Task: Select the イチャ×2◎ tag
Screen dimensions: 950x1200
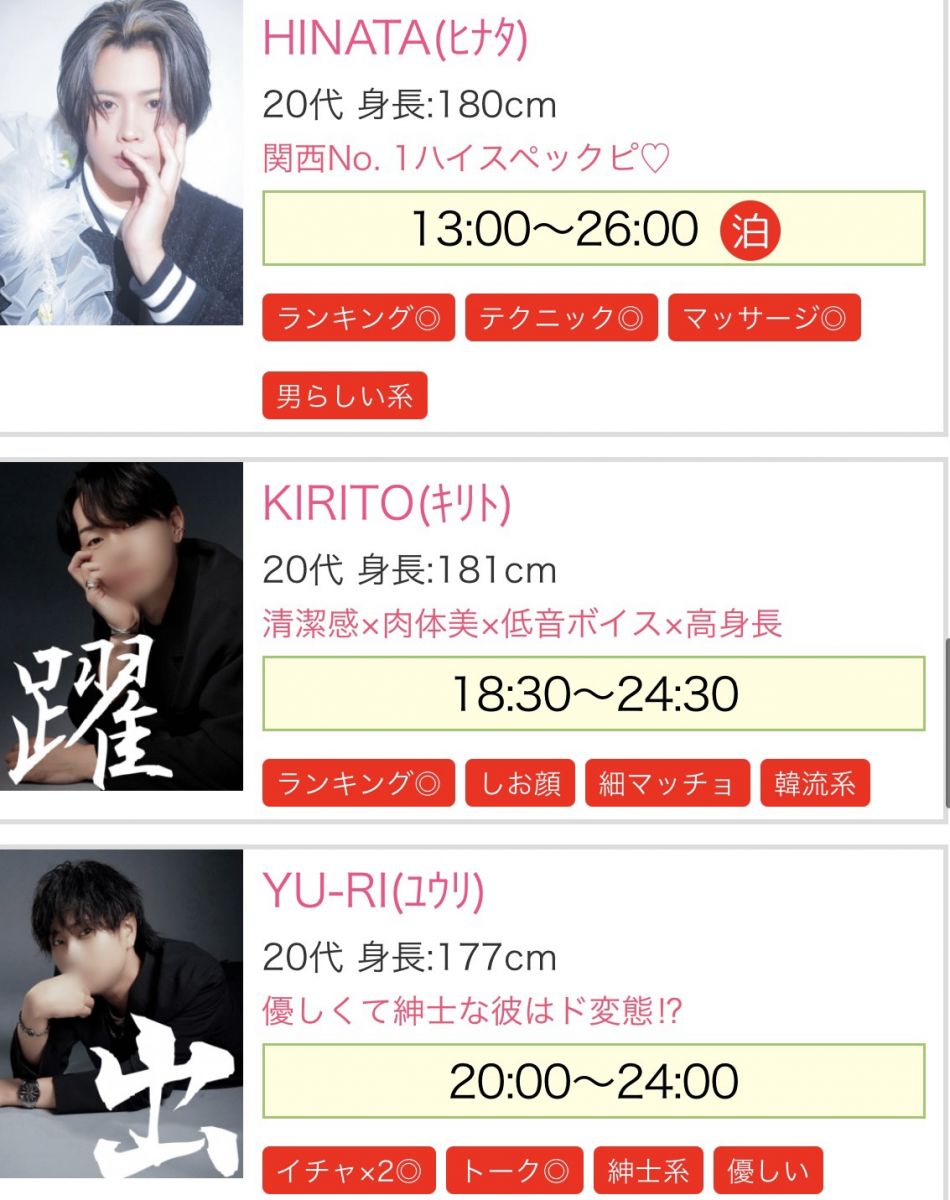Action: click(349, 1171)
